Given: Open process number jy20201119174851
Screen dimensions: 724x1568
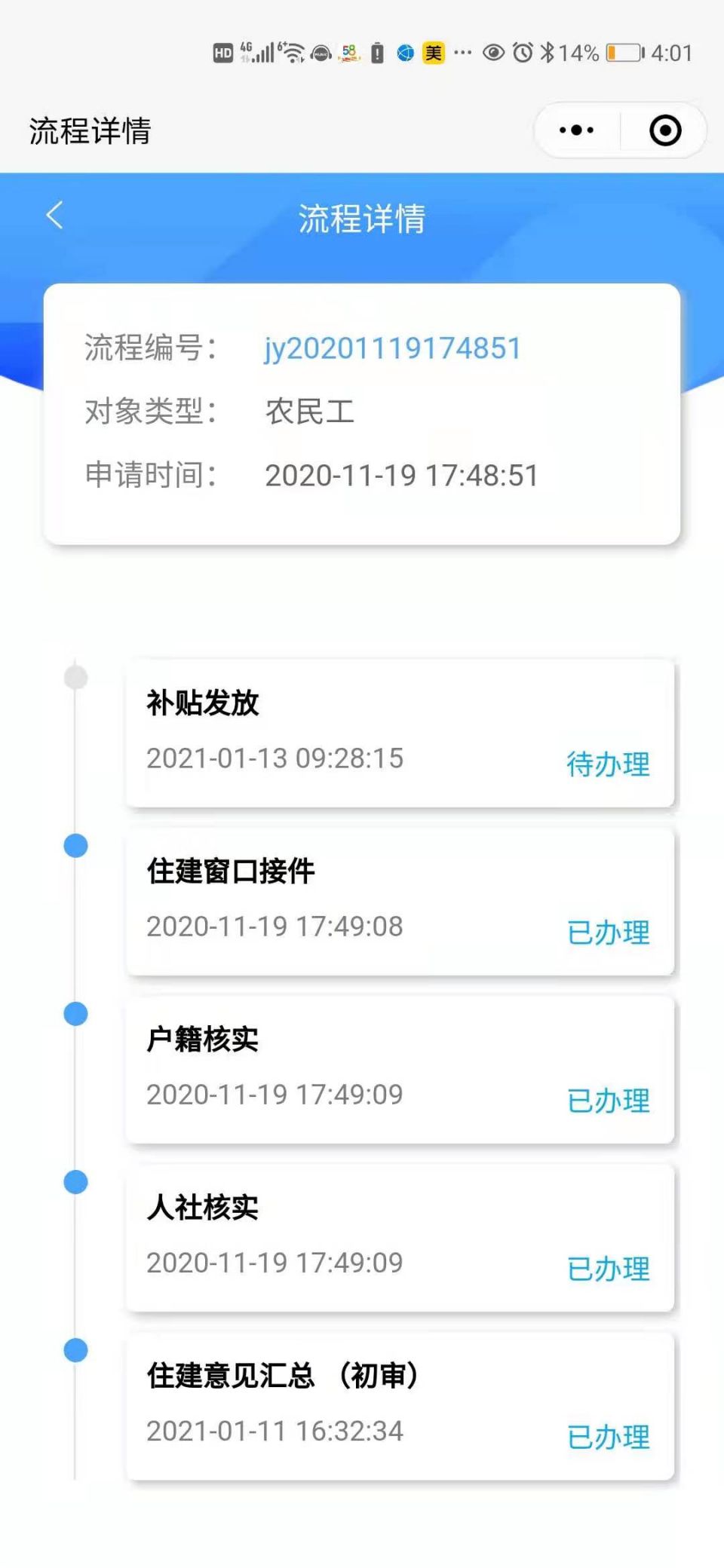Looking at the screenshot, I should click(x=392, y=348).
